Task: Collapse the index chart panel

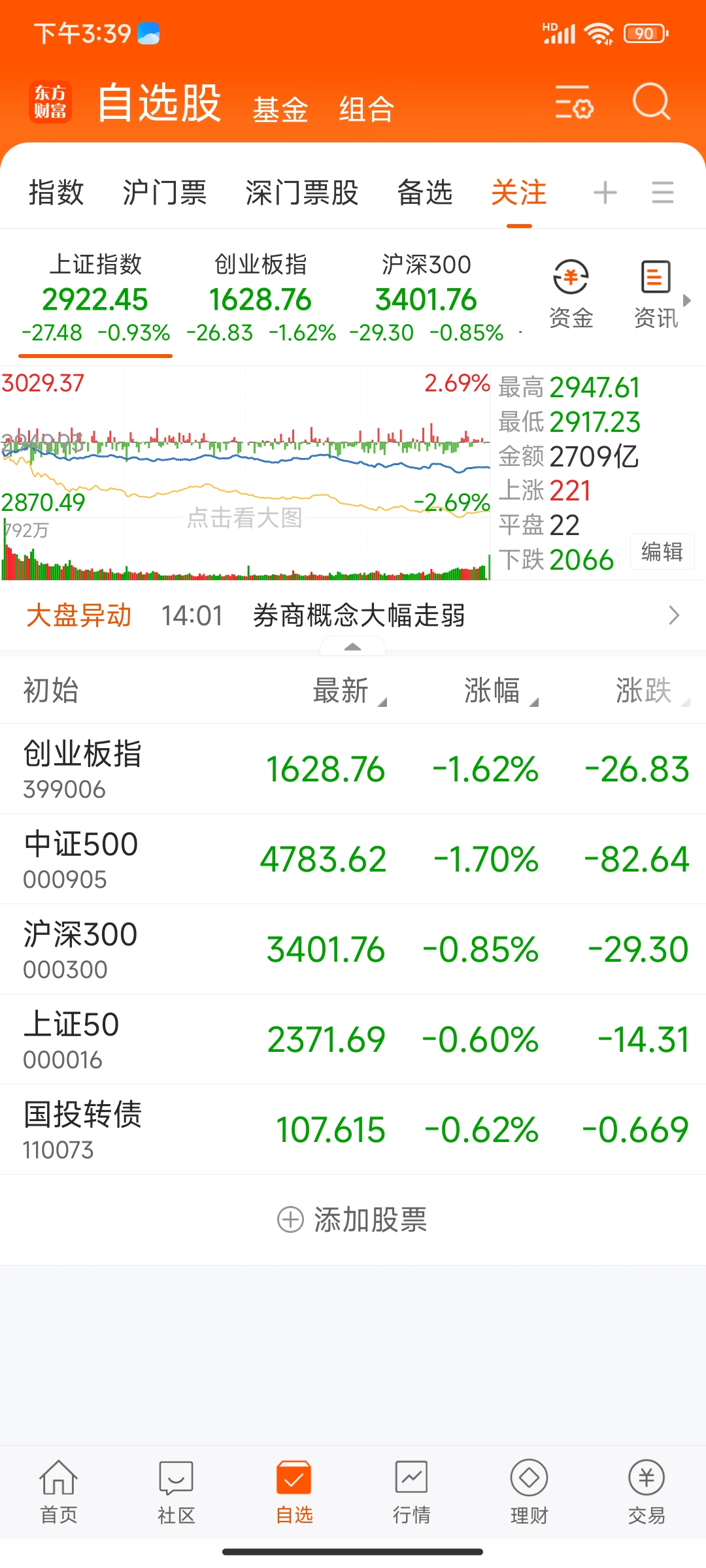Action: pos(352,647)
